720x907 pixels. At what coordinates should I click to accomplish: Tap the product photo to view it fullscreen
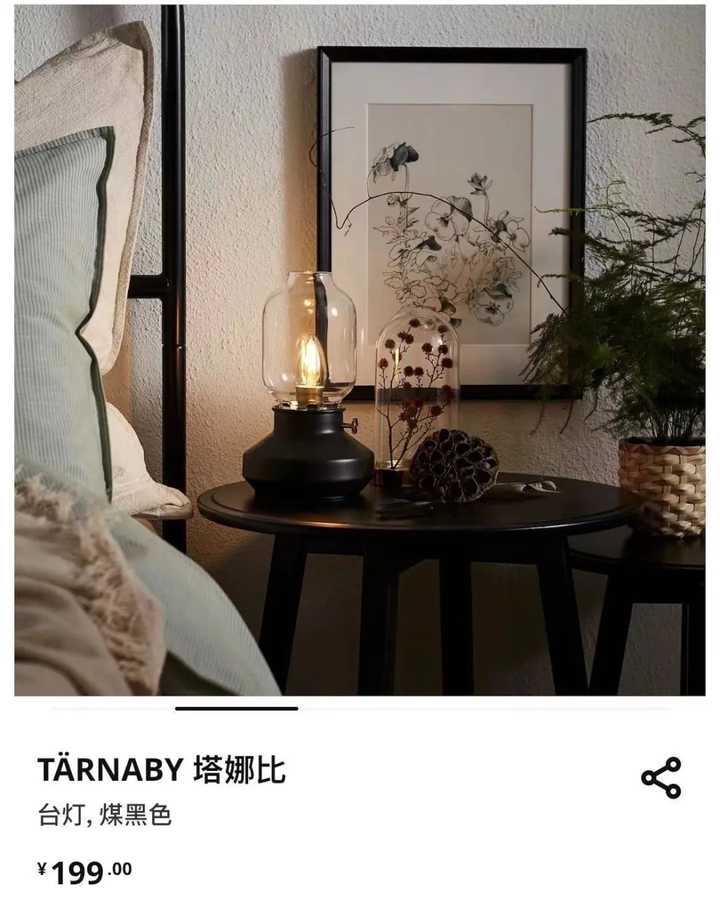(x=360, y=350)
